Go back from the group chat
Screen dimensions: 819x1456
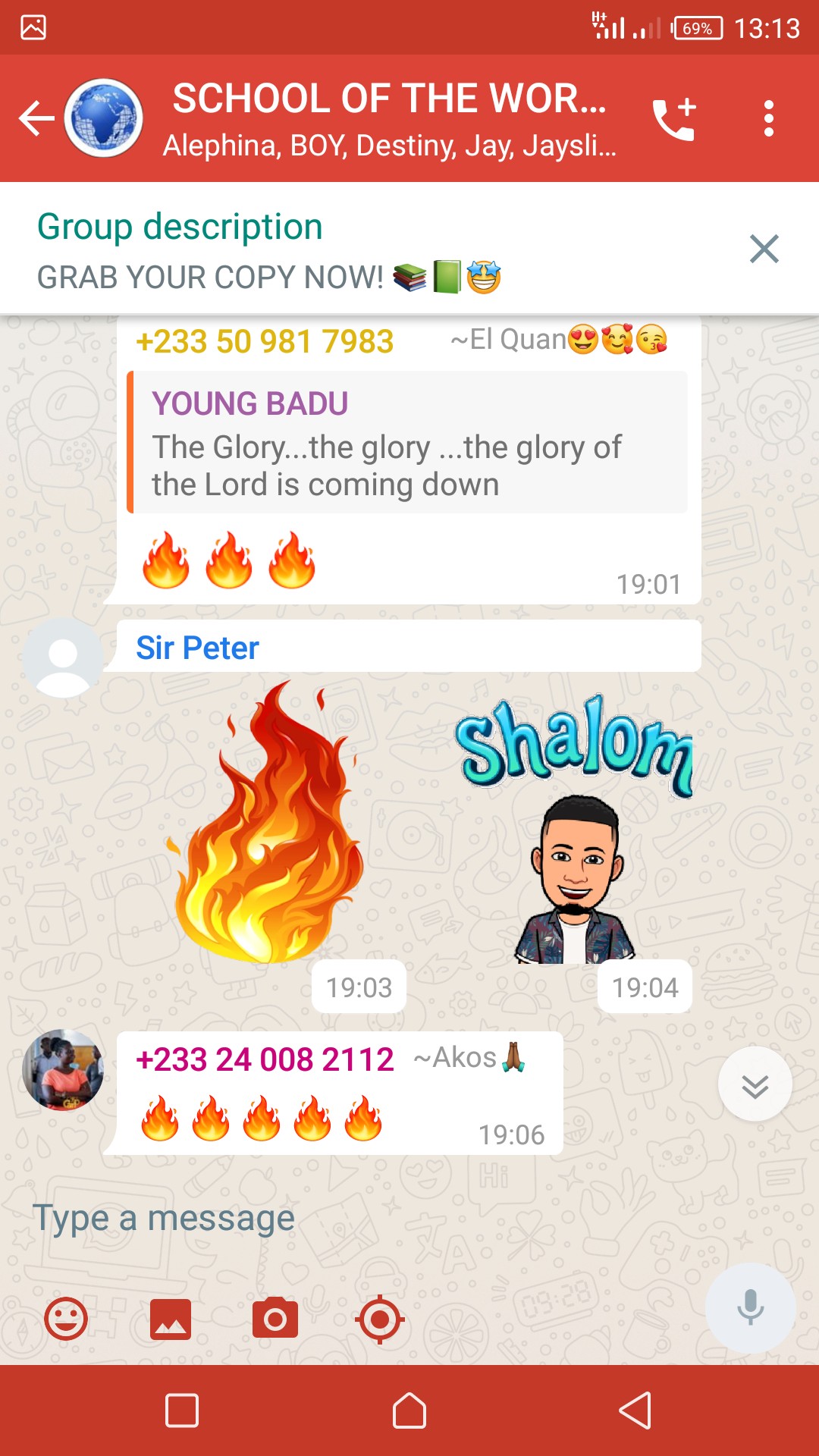coord(36,118)
